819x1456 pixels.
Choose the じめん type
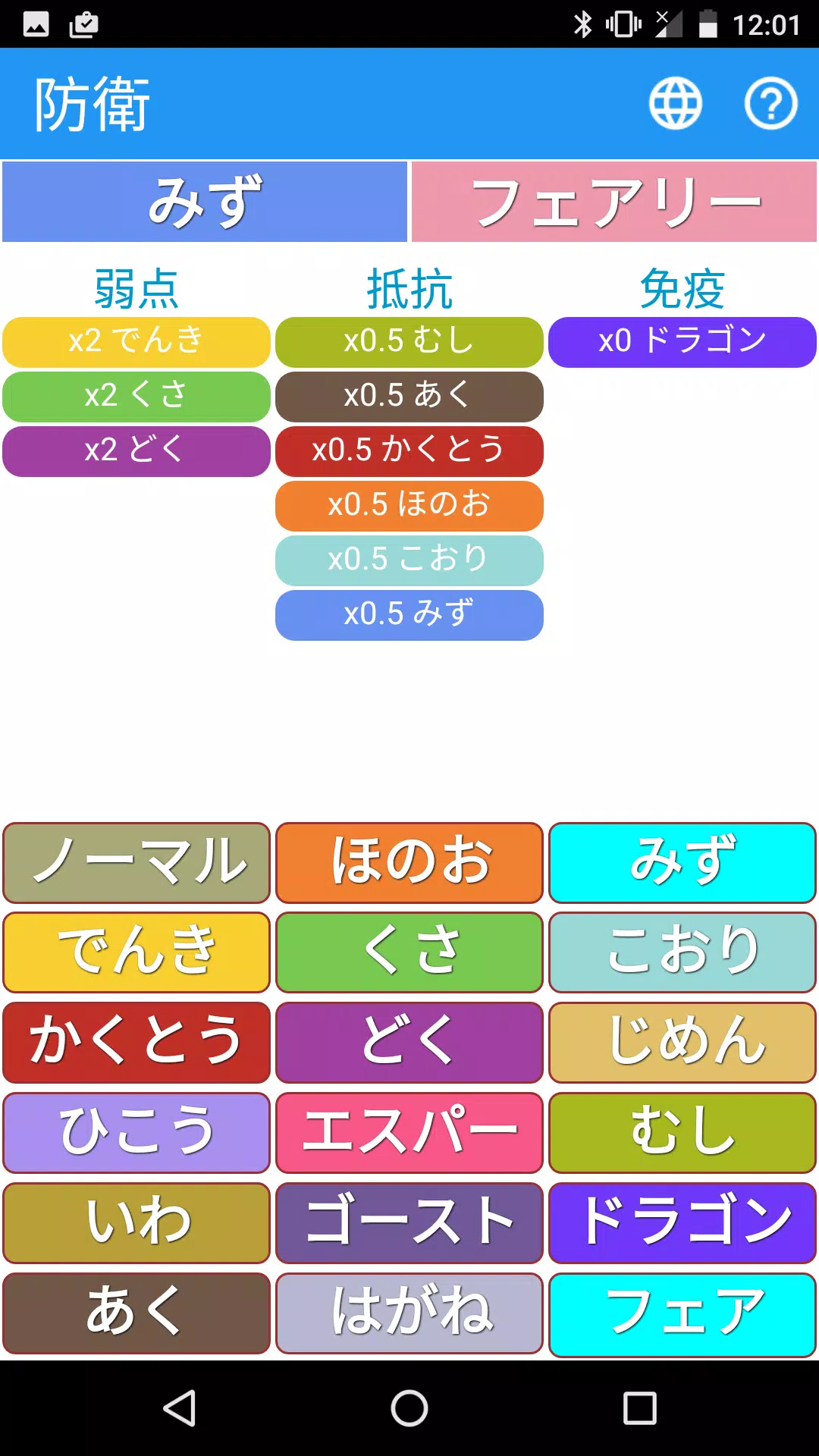[682, 1043]
